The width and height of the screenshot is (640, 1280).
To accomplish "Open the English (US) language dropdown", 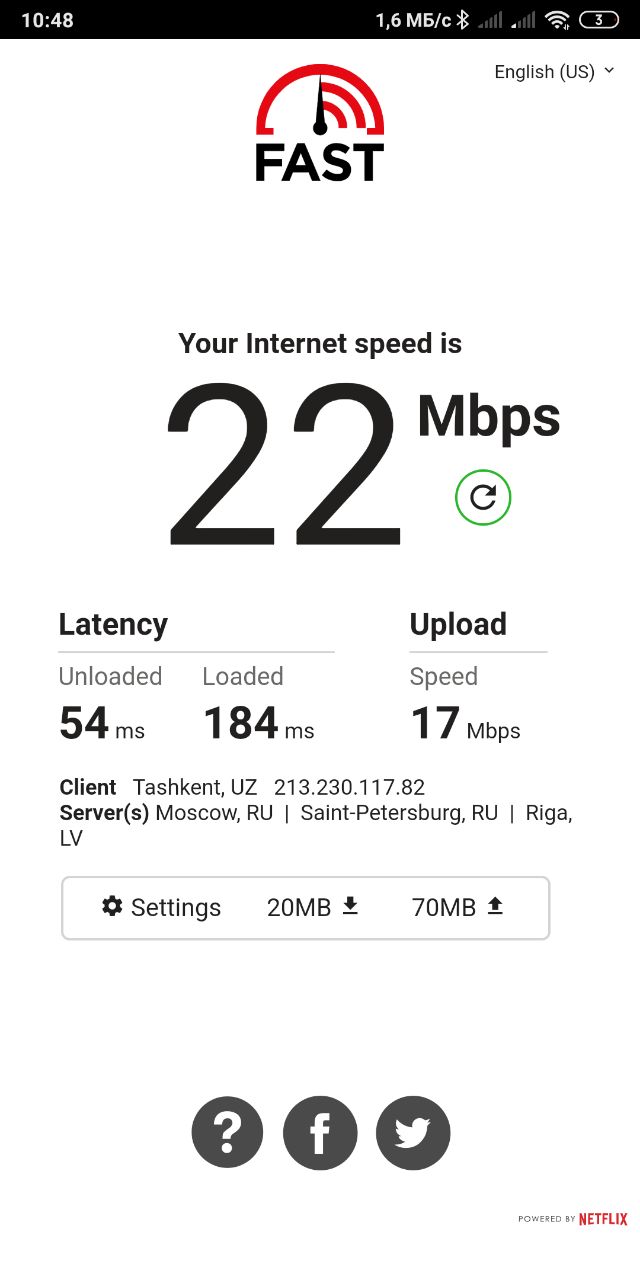I will [554, 72].
